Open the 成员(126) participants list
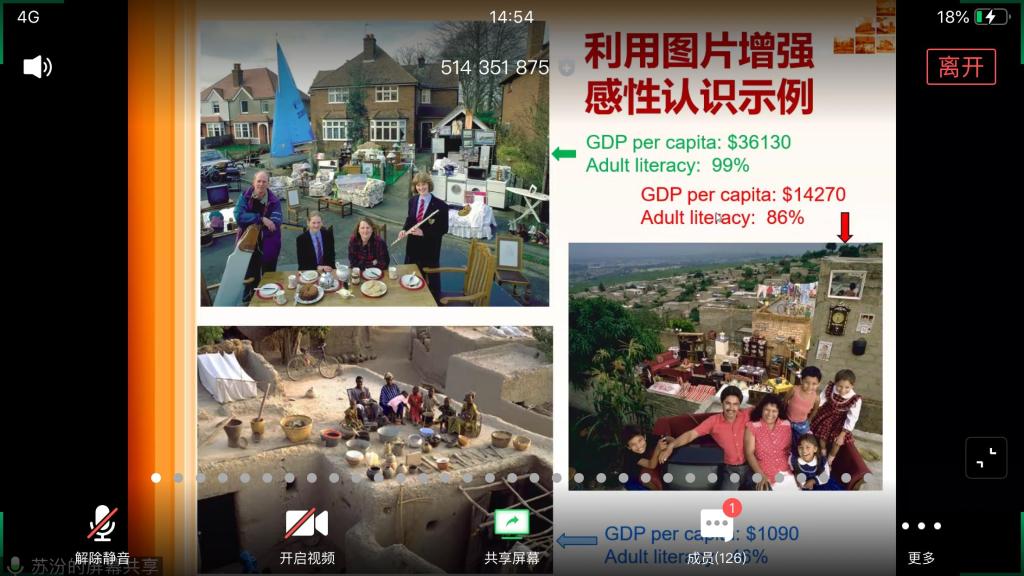 [716, 534]
